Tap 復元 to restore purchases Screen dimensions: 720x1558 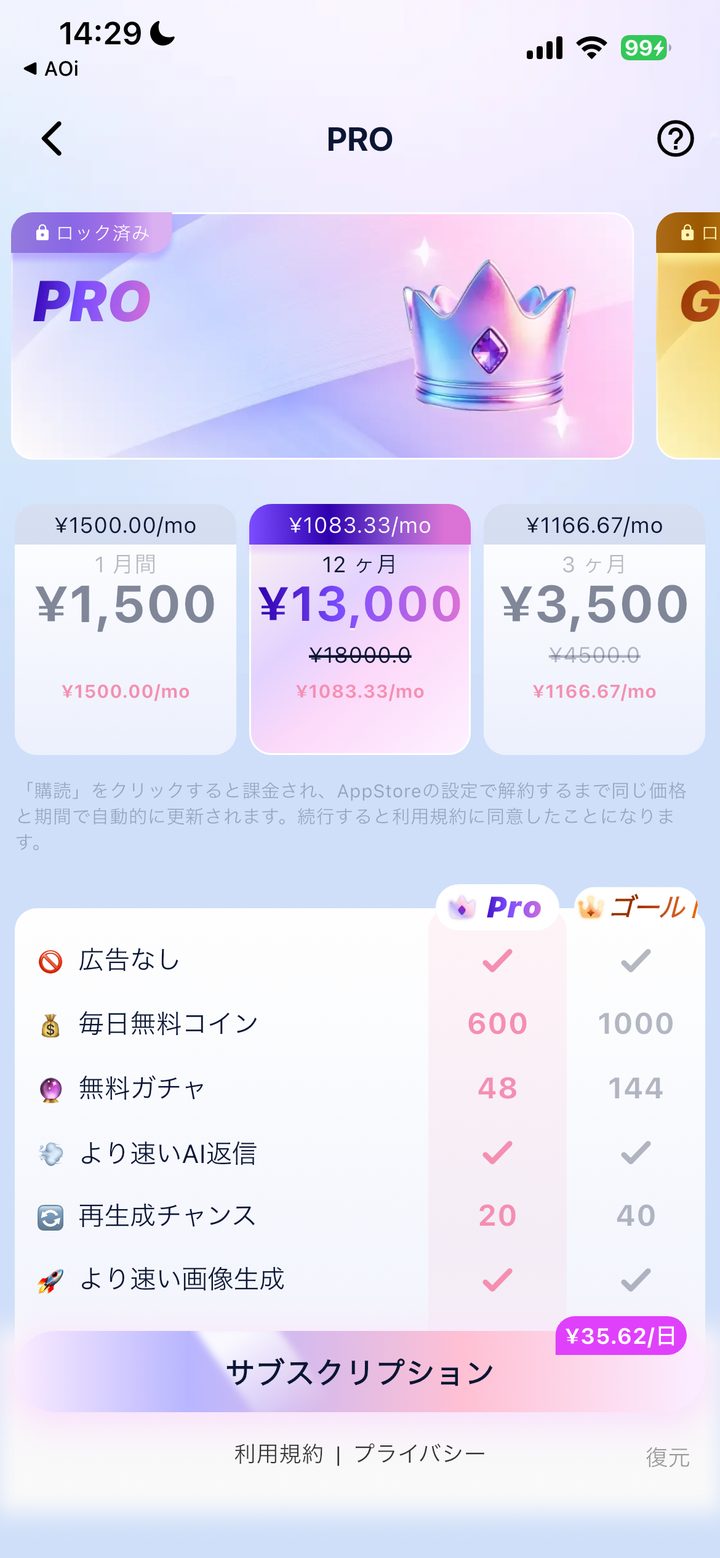(x=668, y=1457)
